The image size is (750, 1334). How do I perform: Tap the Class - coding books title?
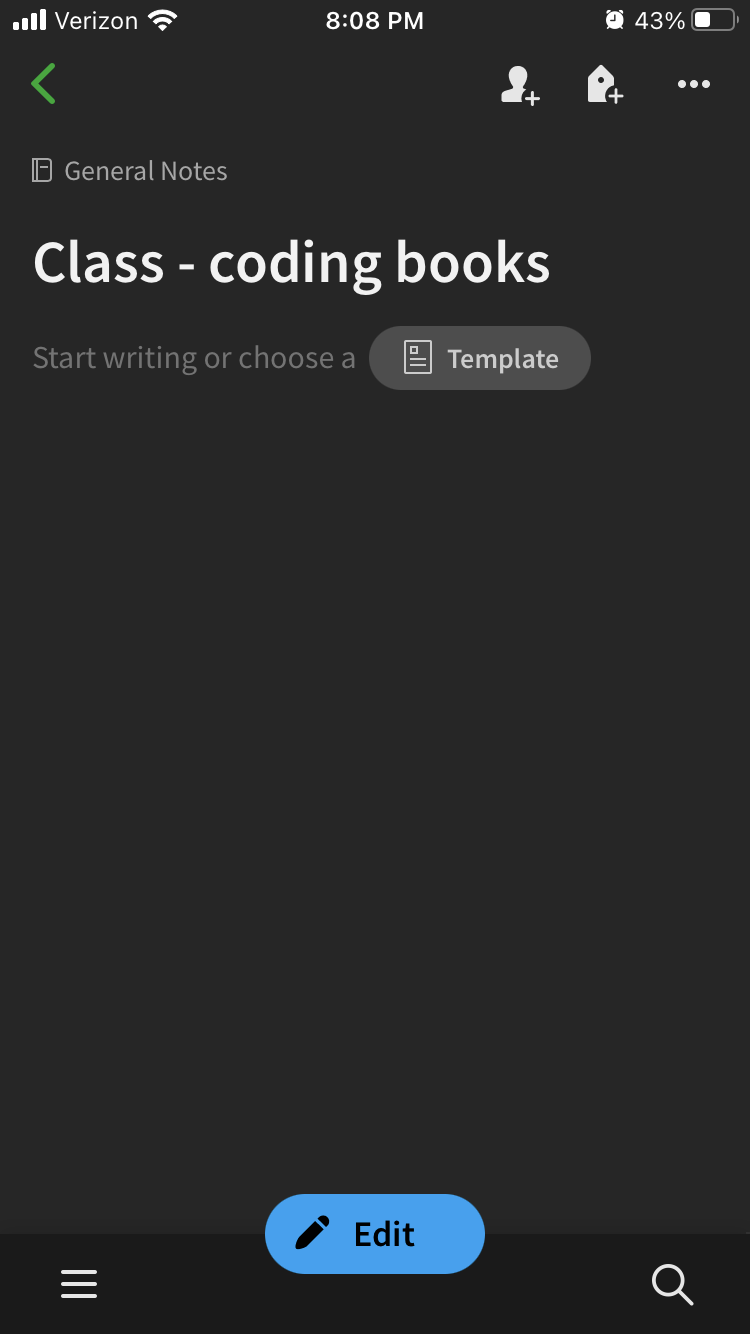(292, 263)
